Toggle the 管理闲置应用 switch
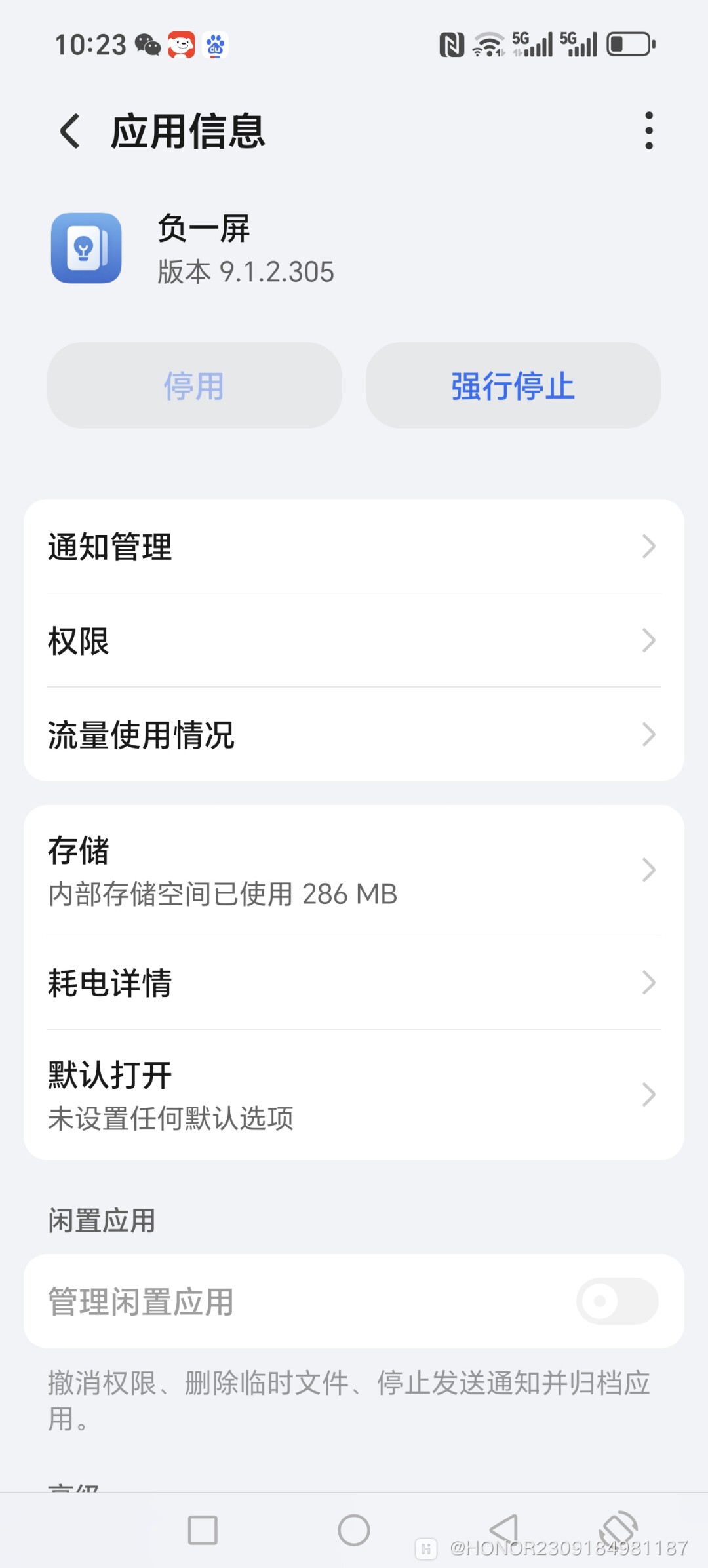 (616, 1301)
